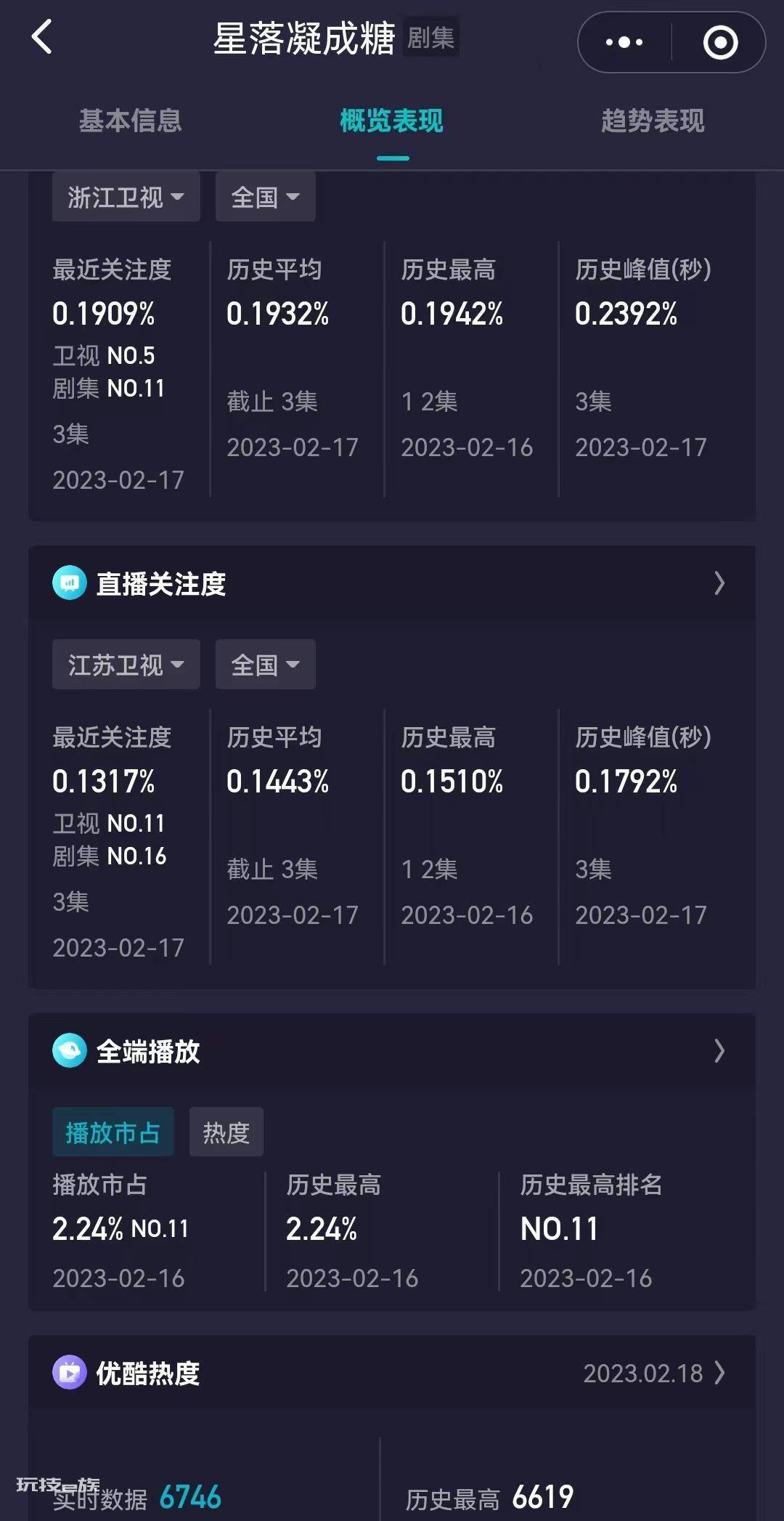Open the 浙江卫视 channel dropdown
The image size is (784, 1521).
pyautogui.click(x=126, y=197)
